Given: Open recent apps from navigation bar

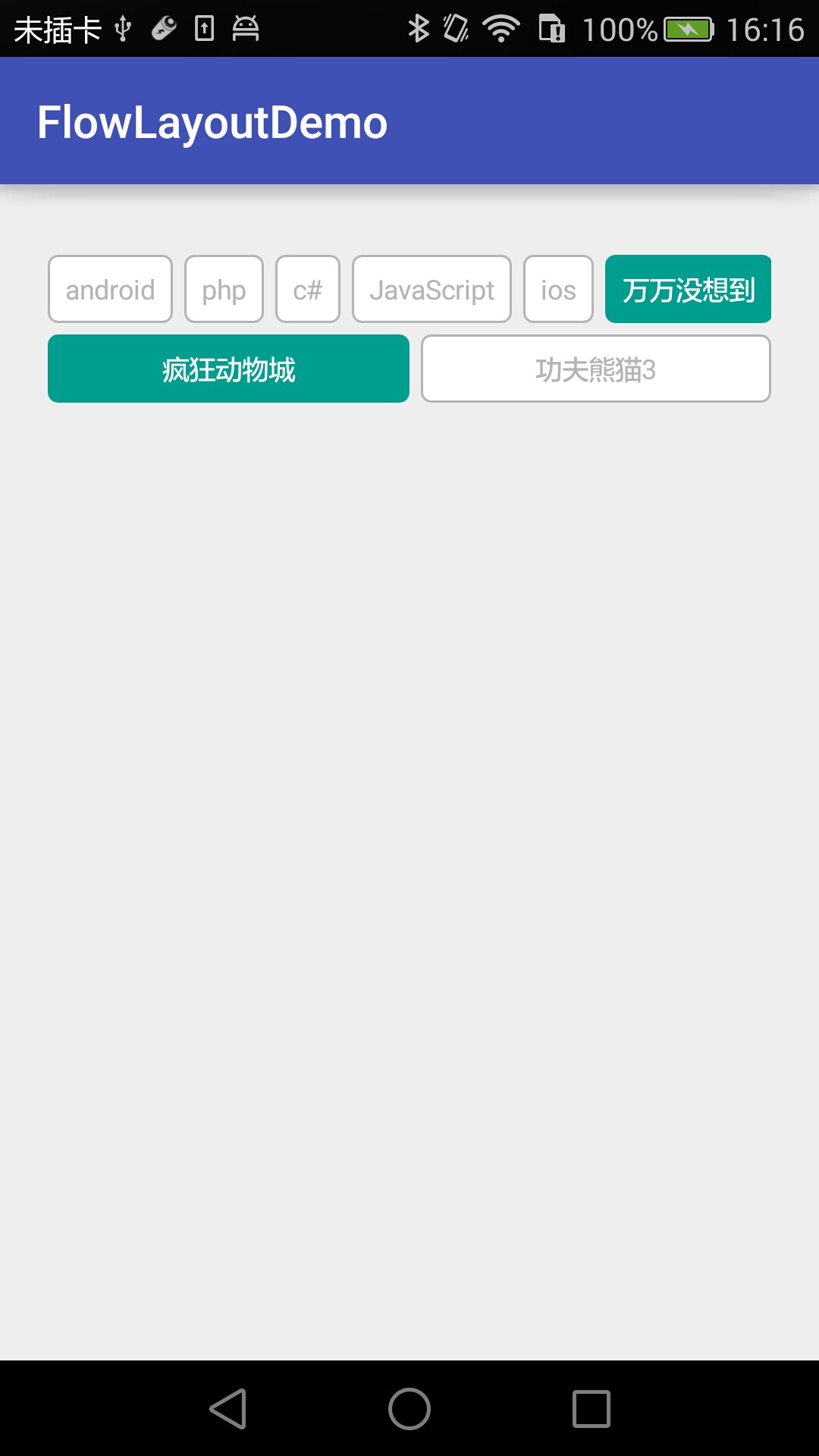Looking at the screenshot, I should (x=591, y=1409).
